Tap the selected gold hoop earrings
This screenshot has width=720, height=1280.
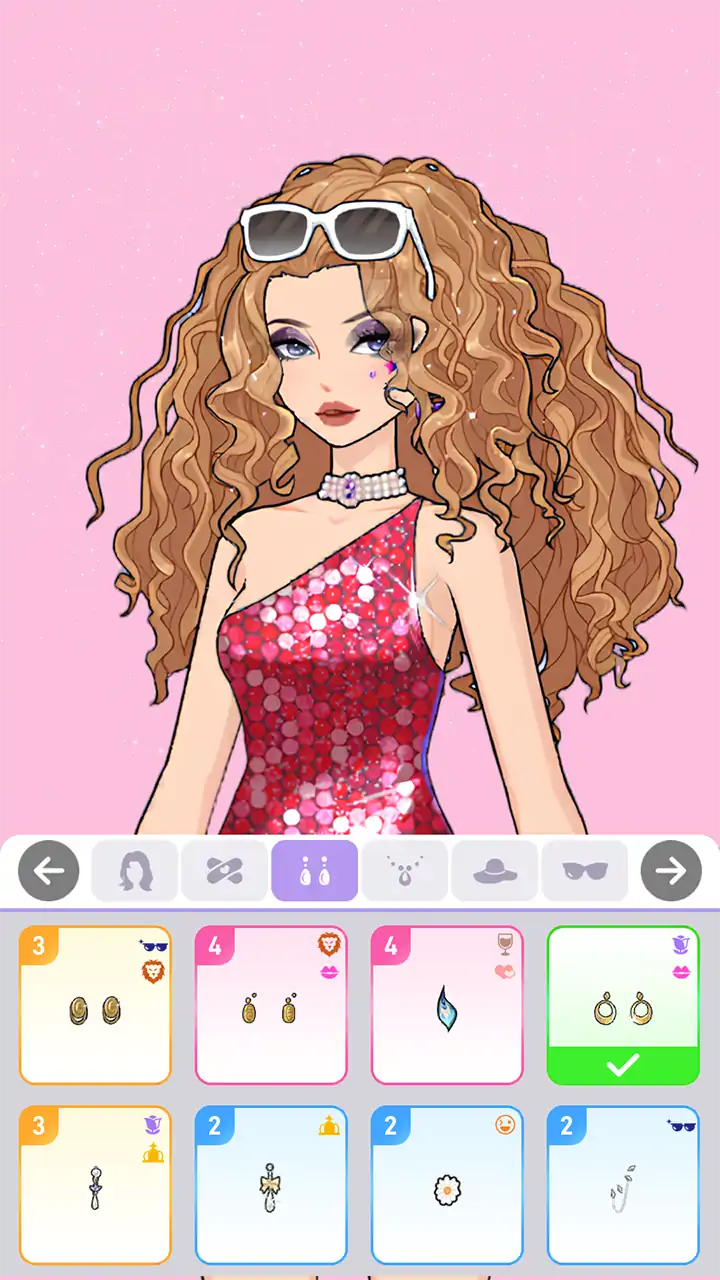(623, 1005)
